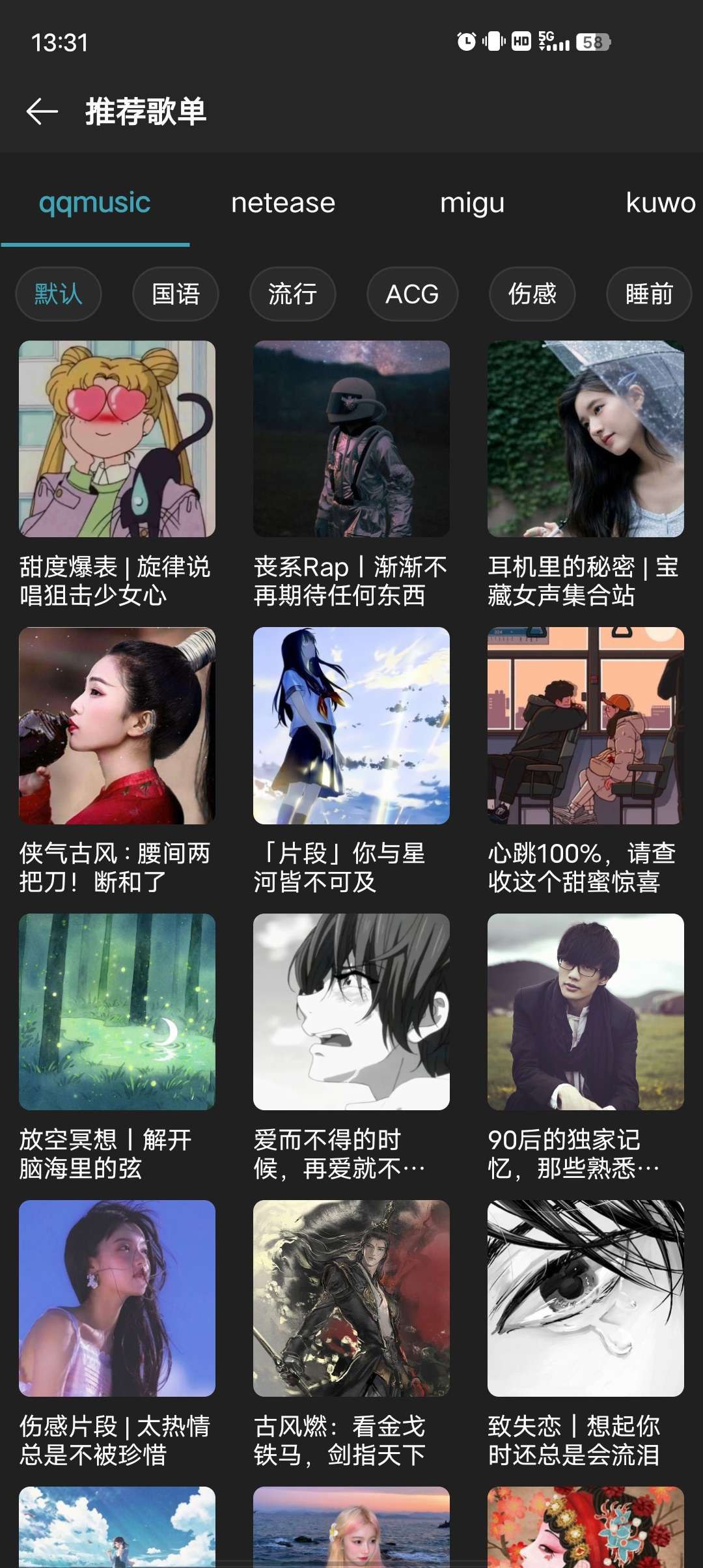Viewport: 703px width, 1568px height.
Task: Select the 流行 filter chip
Action: coord(293,294)
